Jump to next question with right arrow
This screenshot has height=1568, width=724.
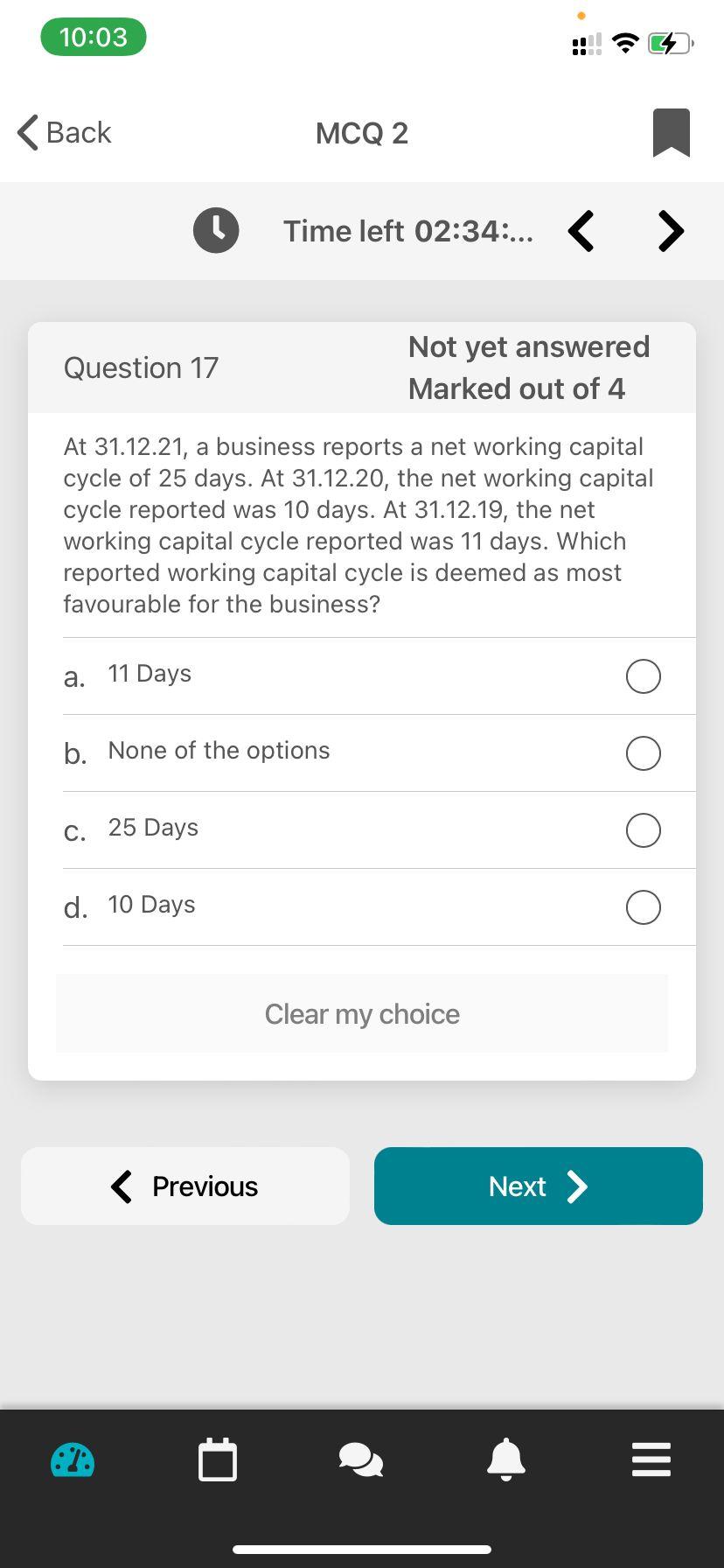click(x=670, y=231)
